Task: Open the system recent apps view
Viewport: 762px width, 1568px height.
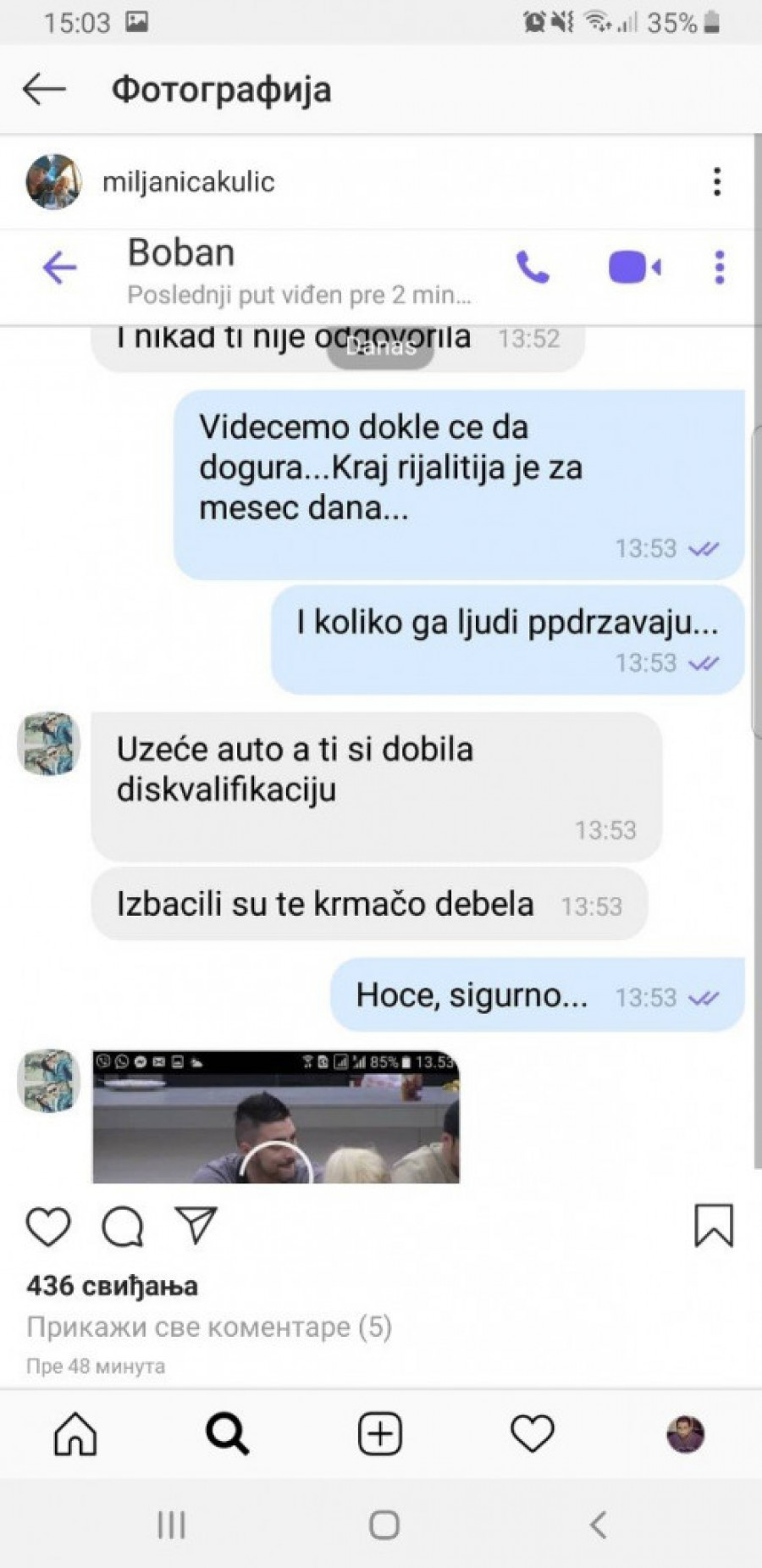Action: 172,1525
